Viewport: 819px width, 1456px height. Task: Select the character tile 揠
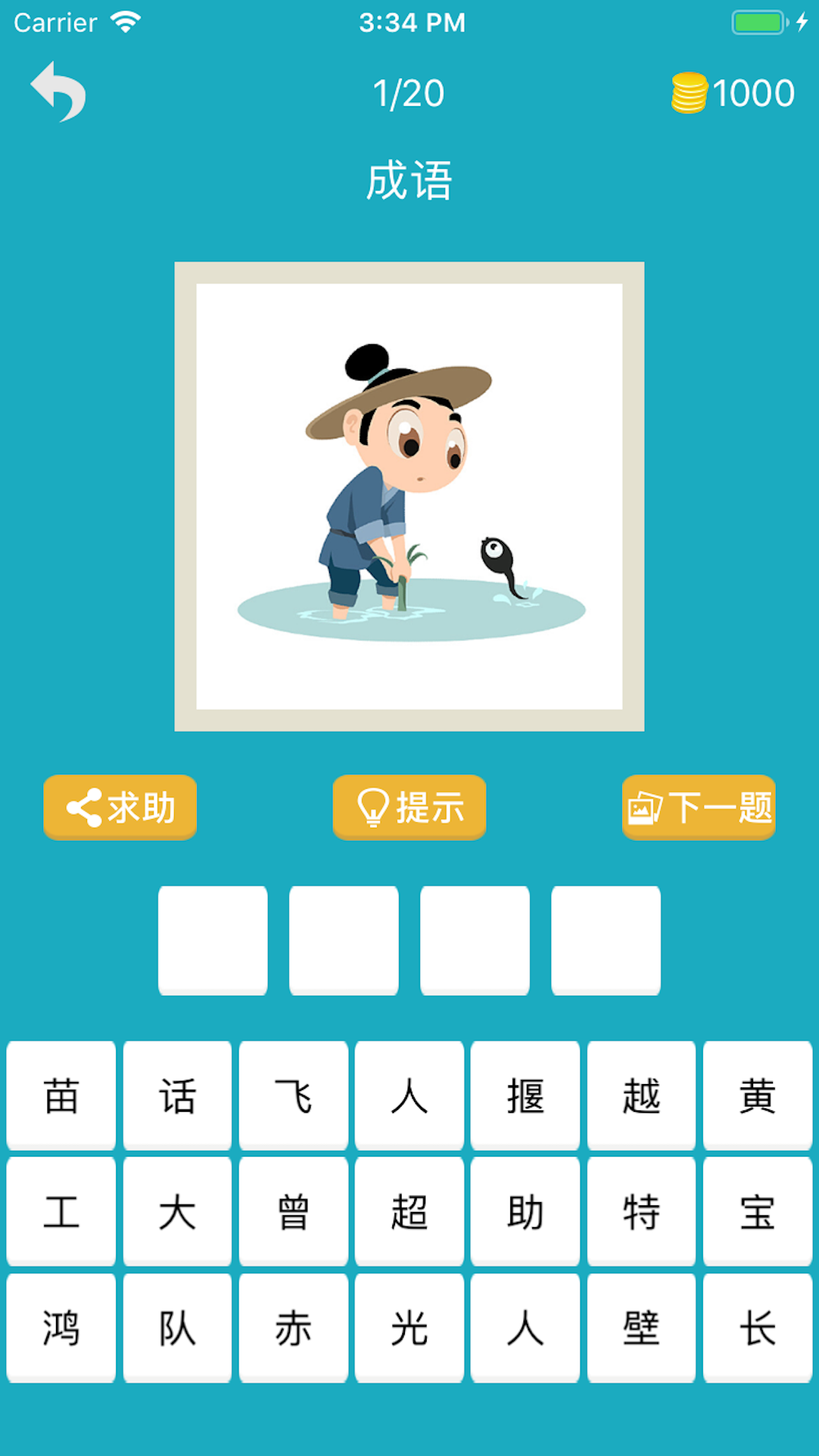526,1095
